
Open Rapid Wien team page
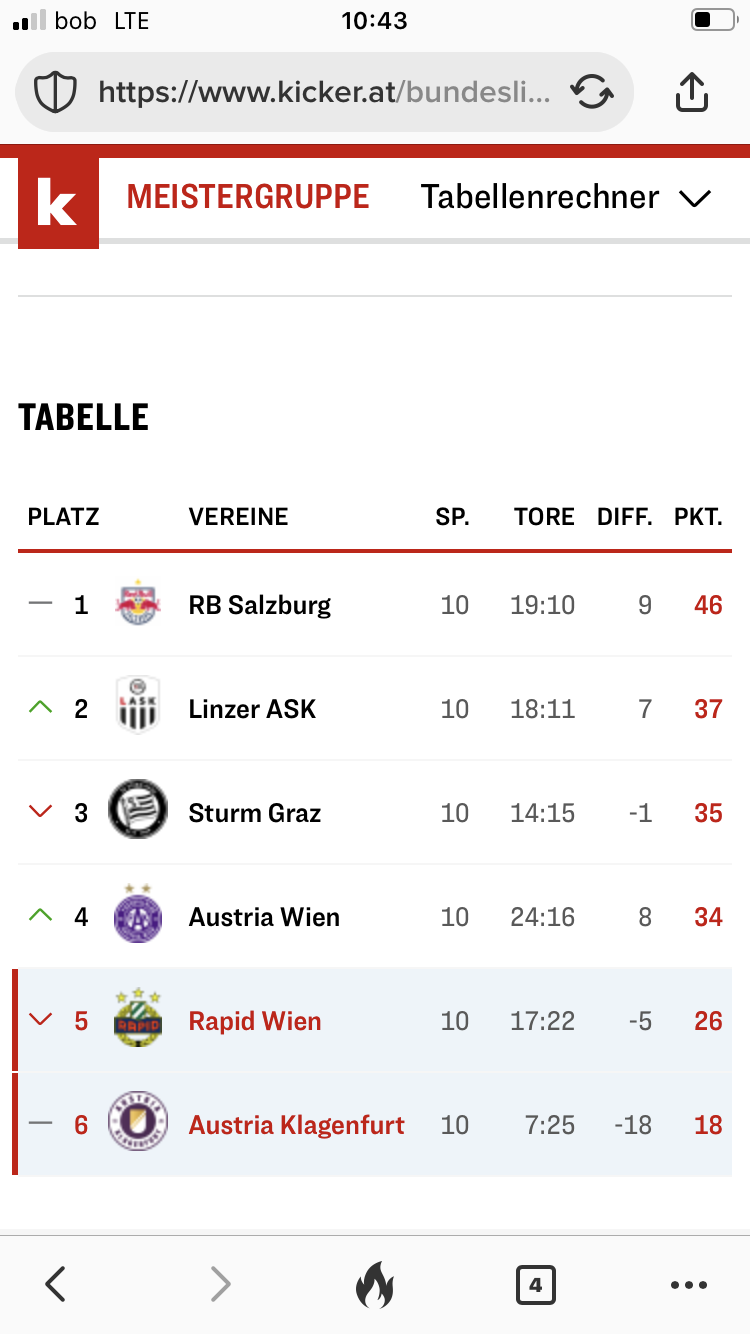255,1021
